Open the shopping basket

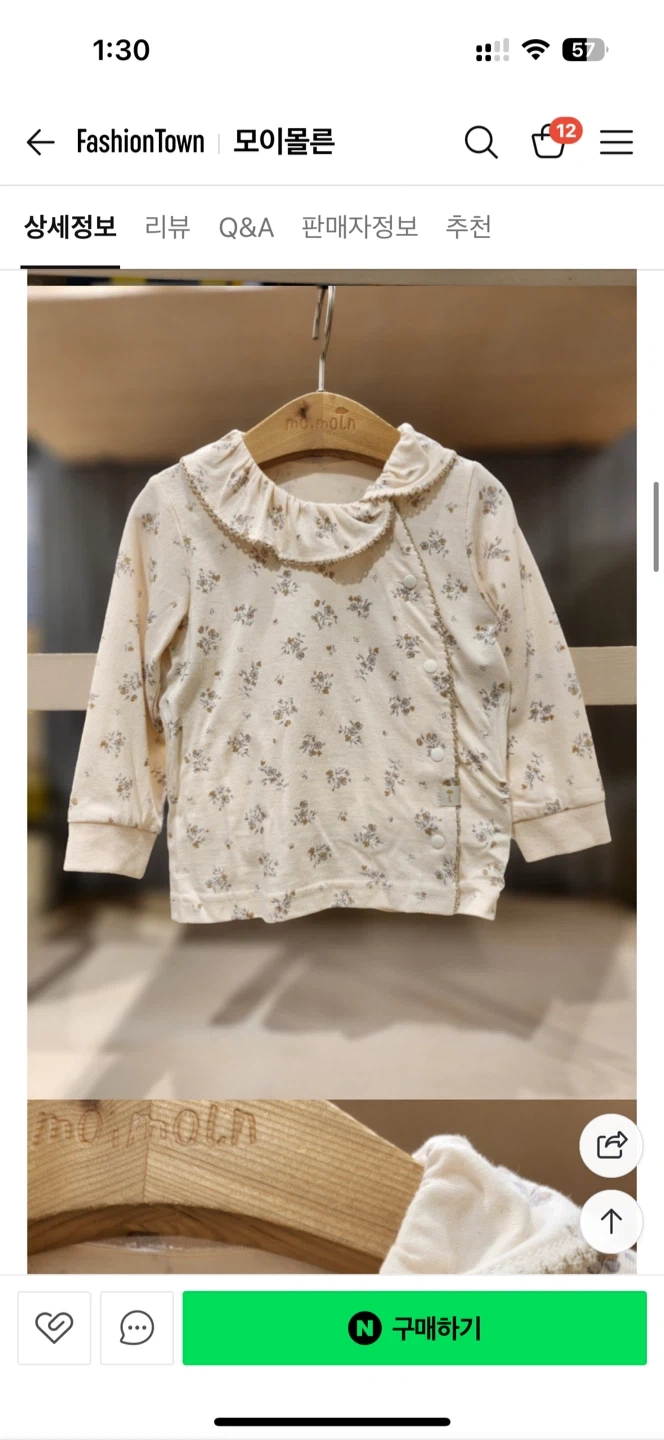tap(552, 140)
